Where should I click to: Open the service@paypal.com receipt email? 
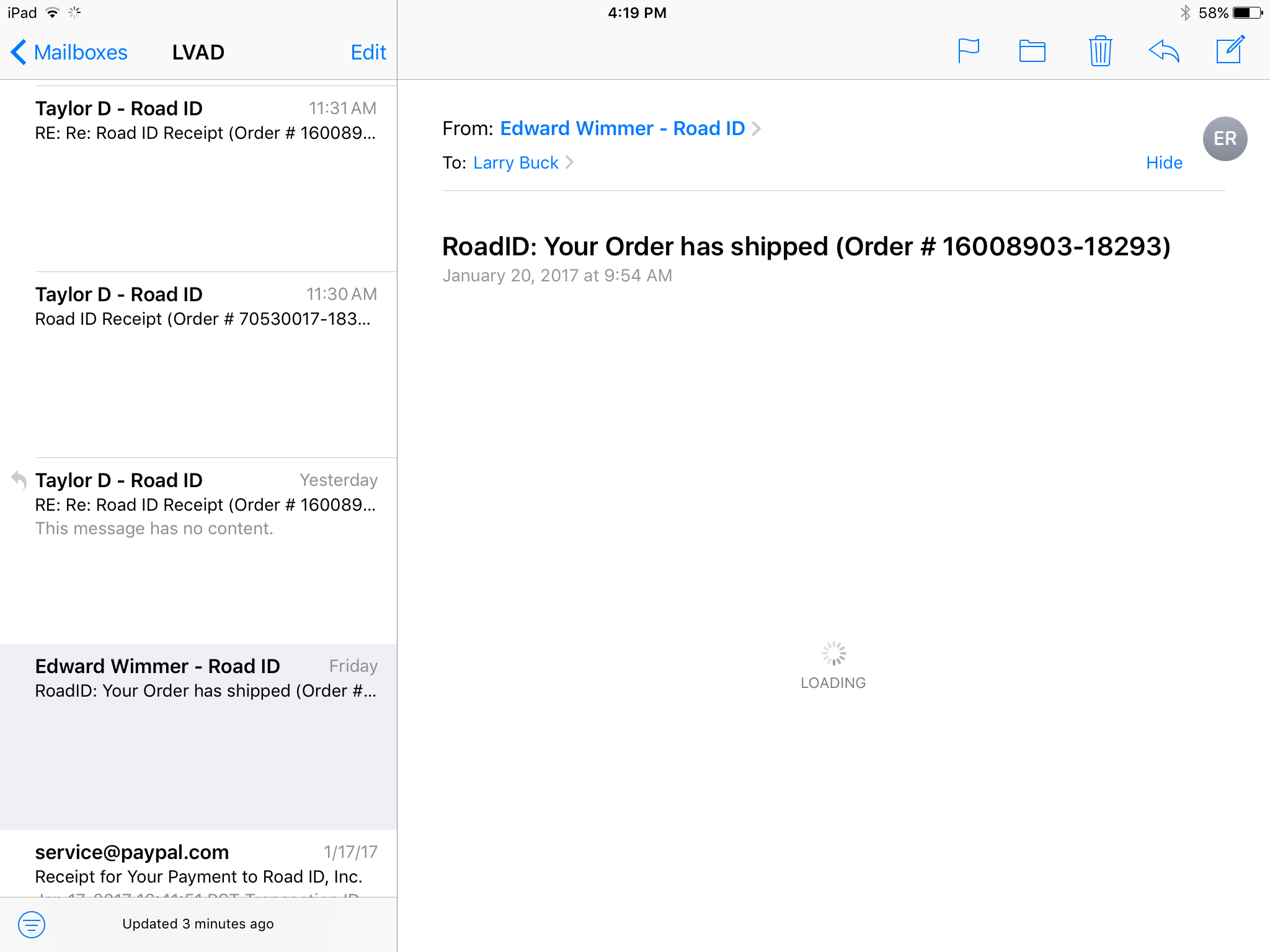[205, 864]
